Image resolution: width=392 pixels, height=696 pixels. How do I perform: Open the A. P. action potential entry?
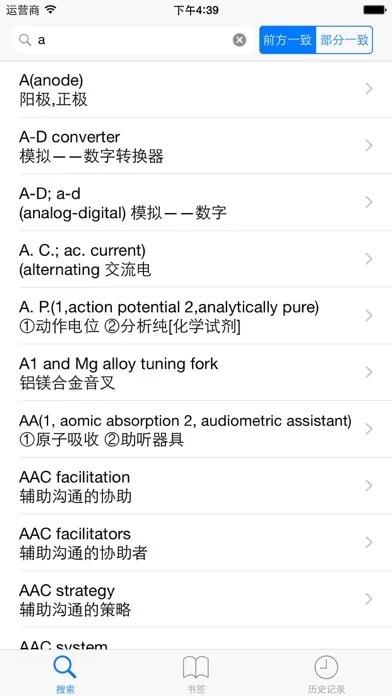pos(196,316)
